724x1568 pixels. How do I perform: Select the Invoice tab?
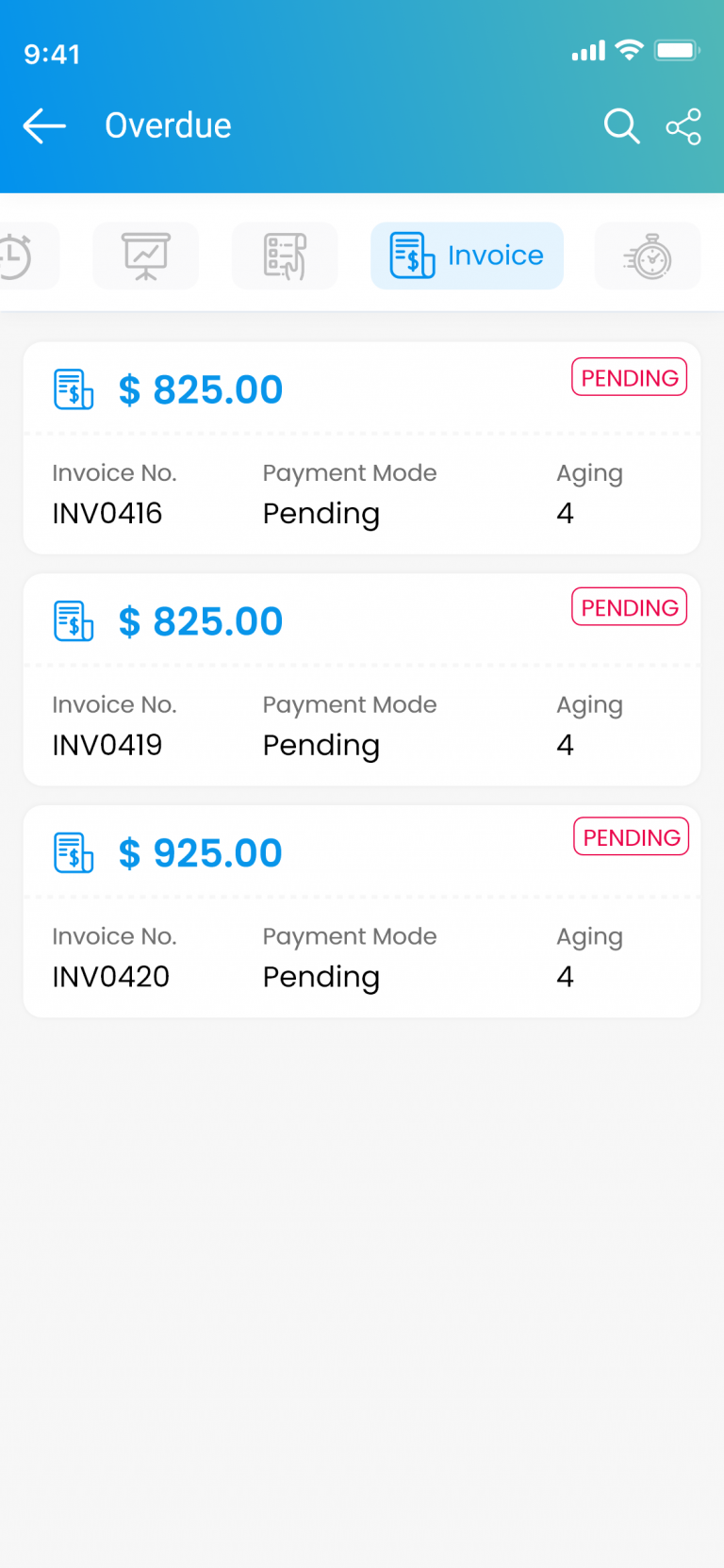467,256
